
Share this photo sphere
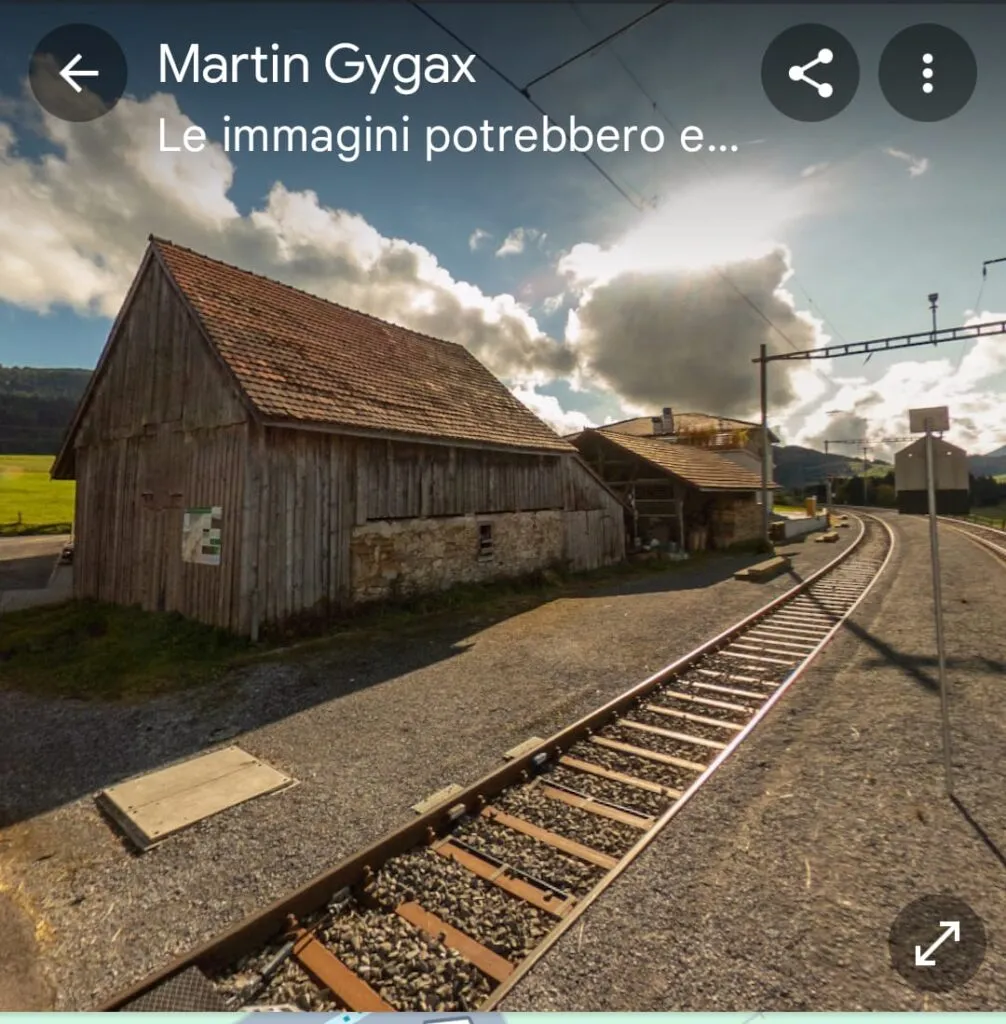pyautogui.click(x=810, y=73)
